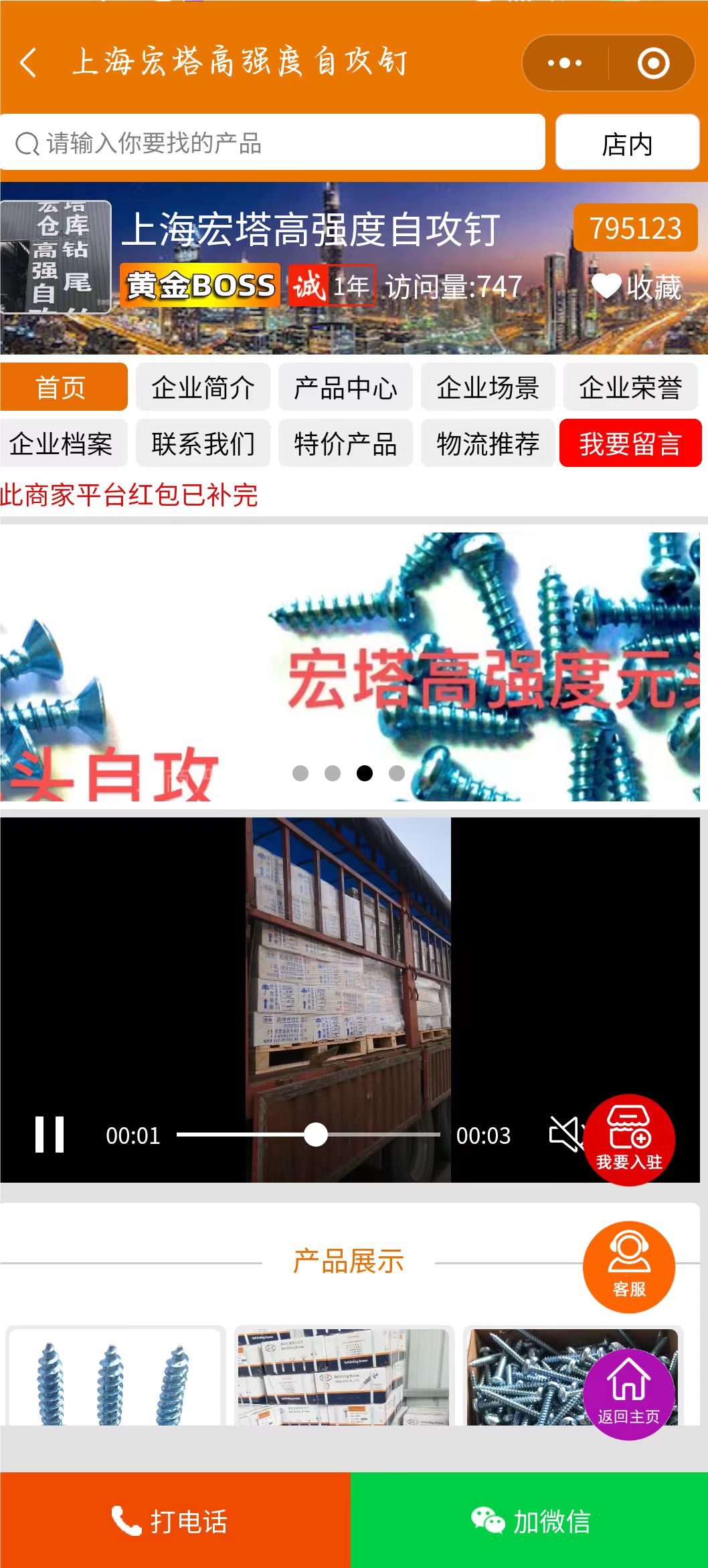Screen dimensions: 708x1568
Task: Open the mini-program three-dot menu
Action: click(564, 63)
